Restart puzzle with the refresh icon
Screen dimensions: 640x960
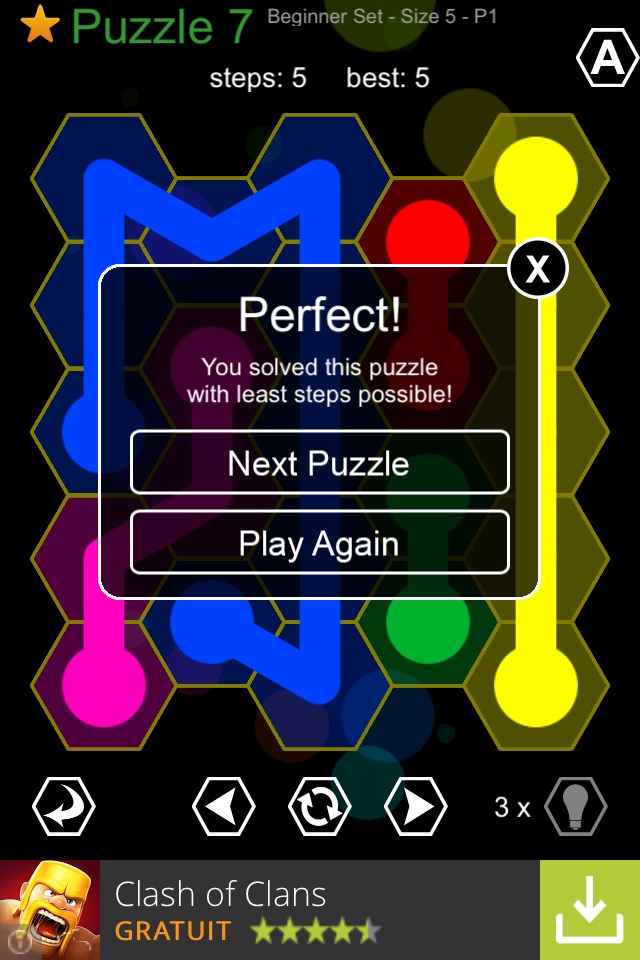click(319, 806)
